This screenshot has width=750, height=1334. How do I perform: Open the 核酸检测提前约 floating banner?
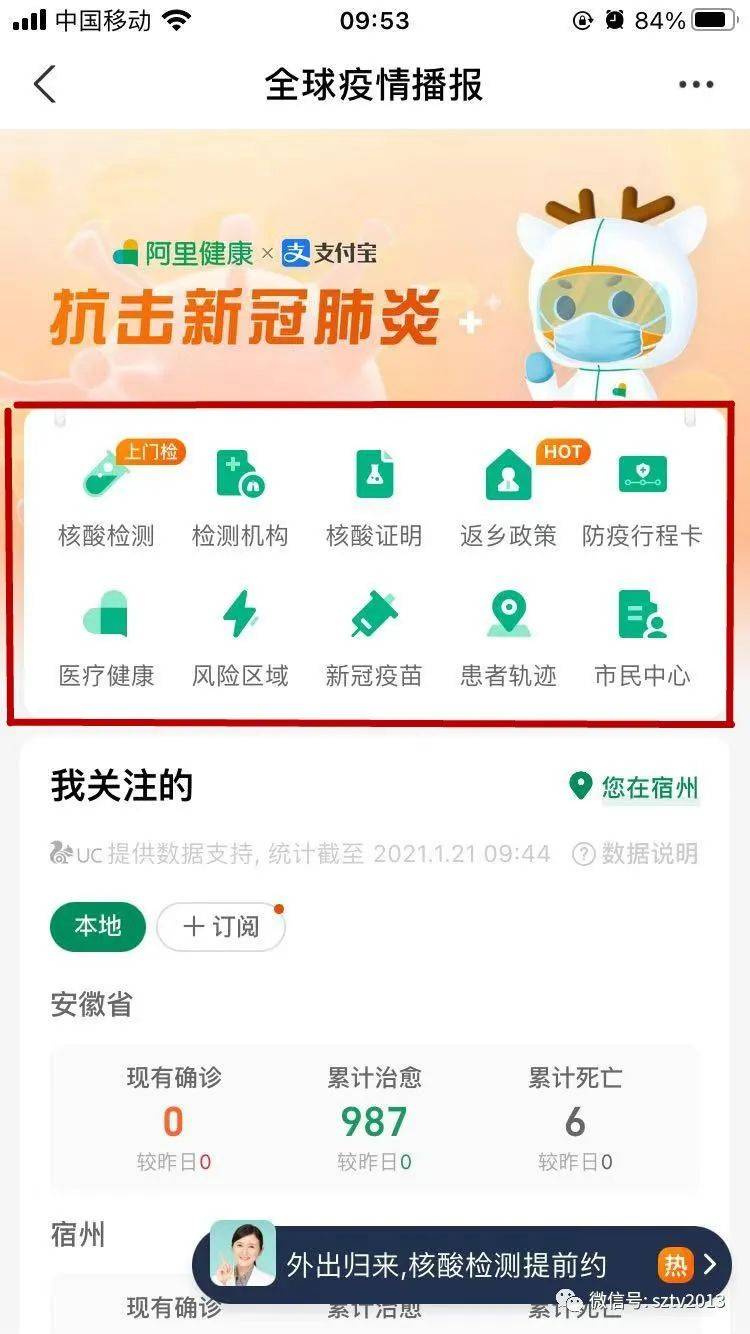(462, 1265)
